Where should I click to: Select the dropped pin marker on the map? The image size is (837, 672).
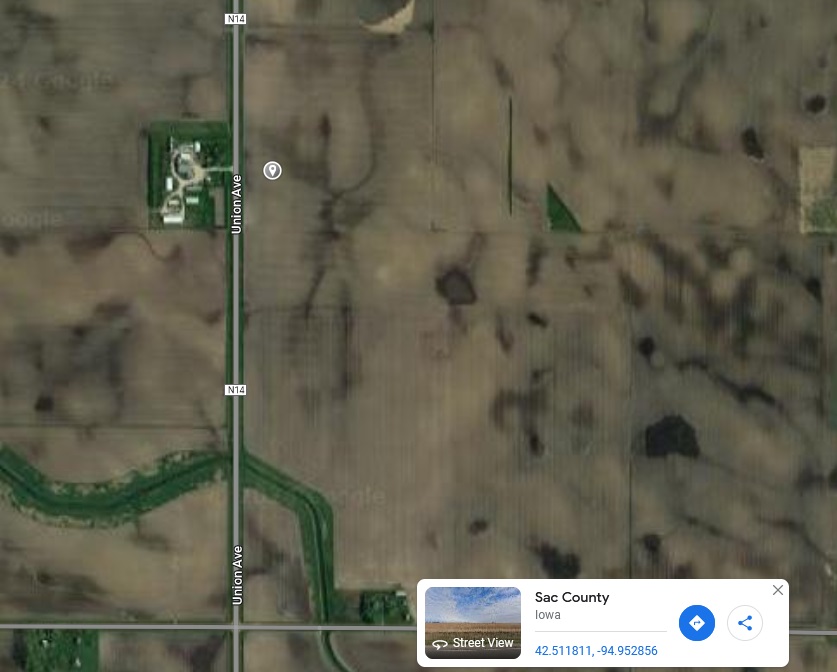272,171
